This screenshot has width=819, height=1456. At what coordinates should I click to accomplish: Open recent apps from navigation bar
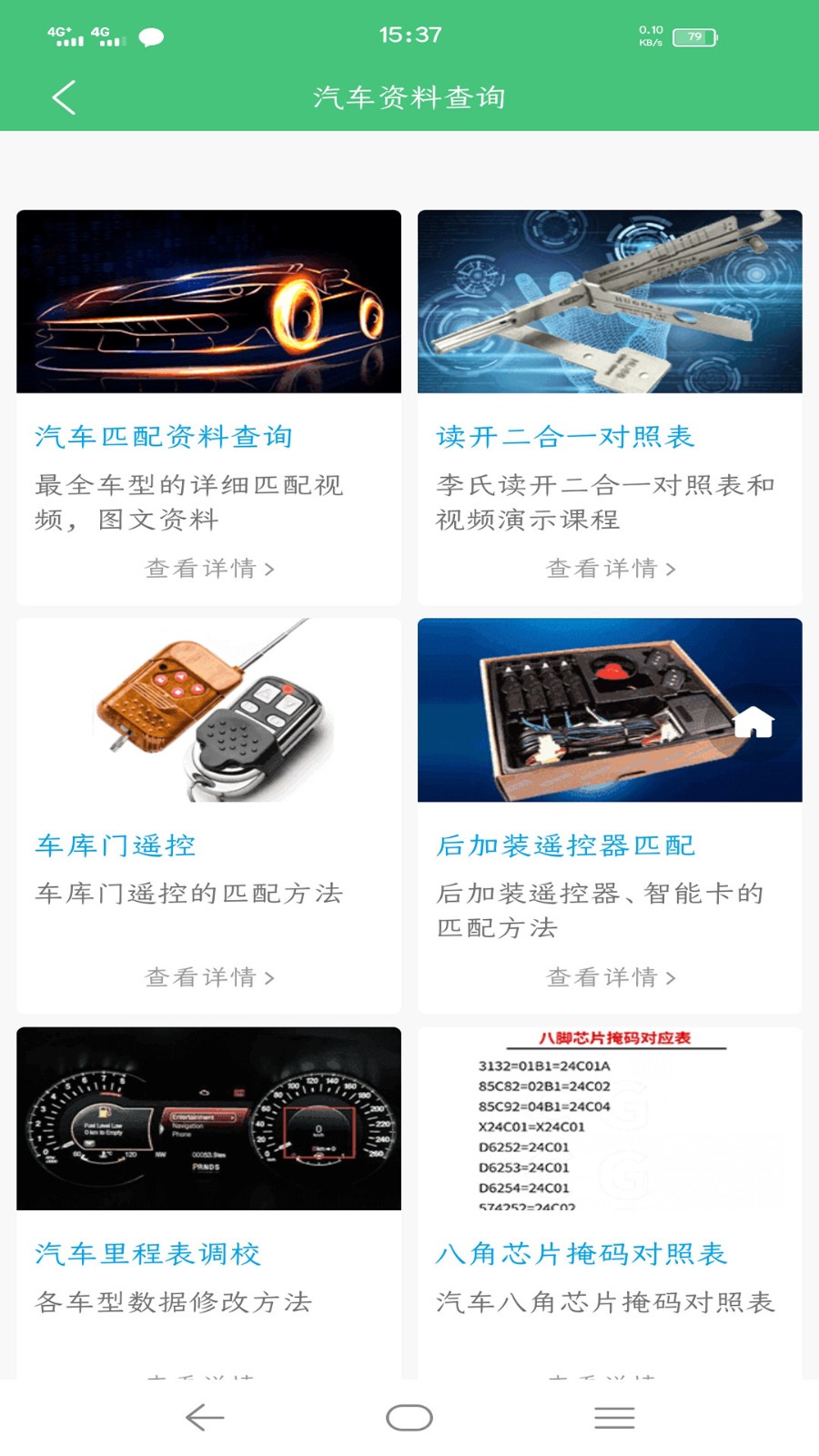tap(614, 1418)
